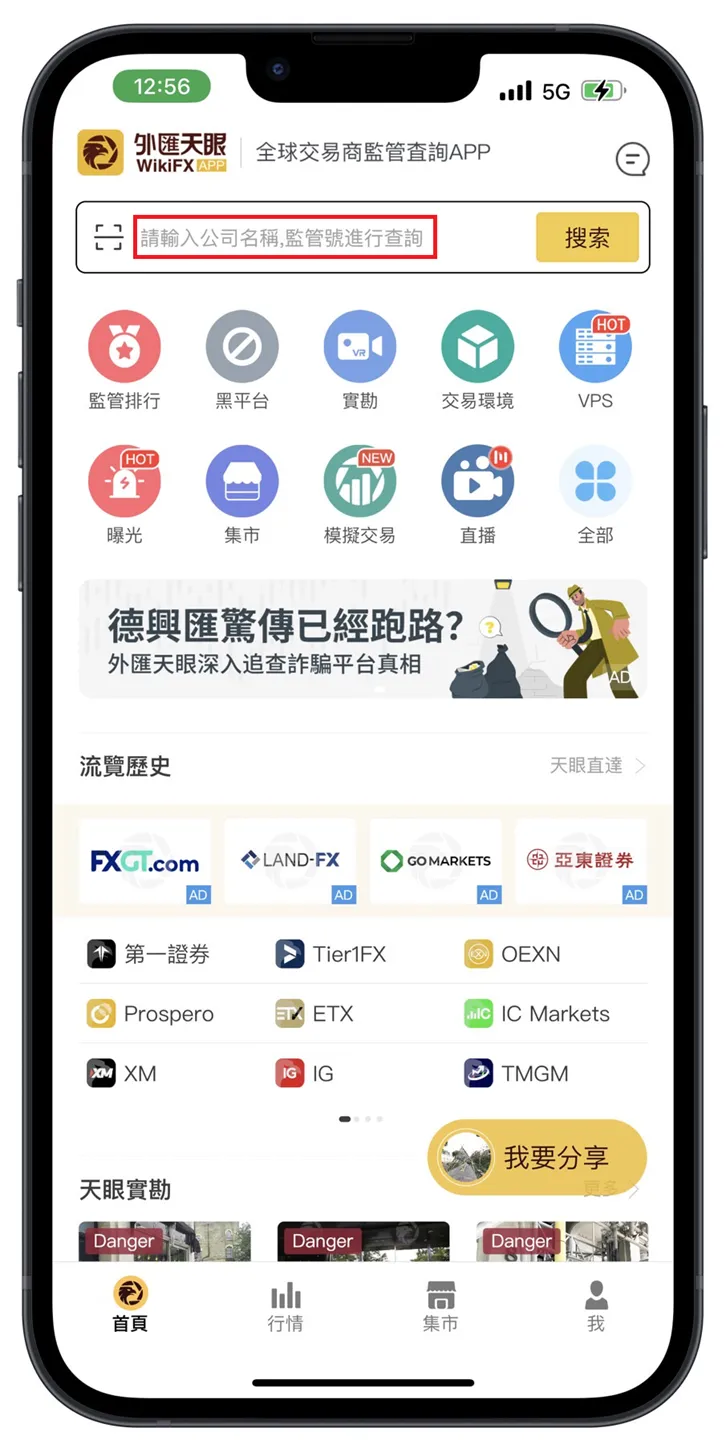Tap the yellow 搜索 button
Viewport: 726px width, 1452px height.
pos(587,237)
